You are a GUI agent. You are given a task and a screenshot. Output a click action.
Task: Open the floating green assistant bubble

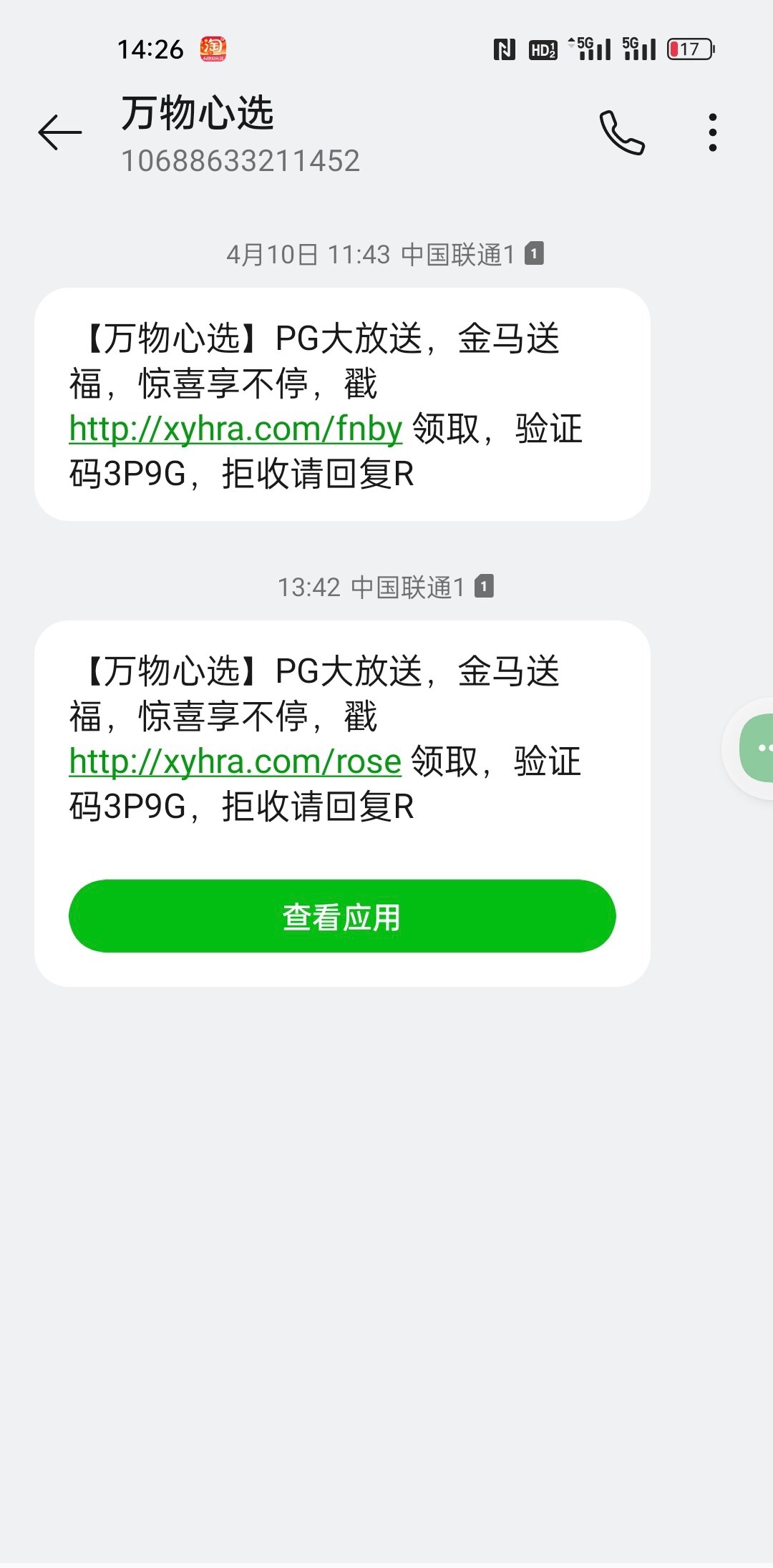click(x=759, y=748)
